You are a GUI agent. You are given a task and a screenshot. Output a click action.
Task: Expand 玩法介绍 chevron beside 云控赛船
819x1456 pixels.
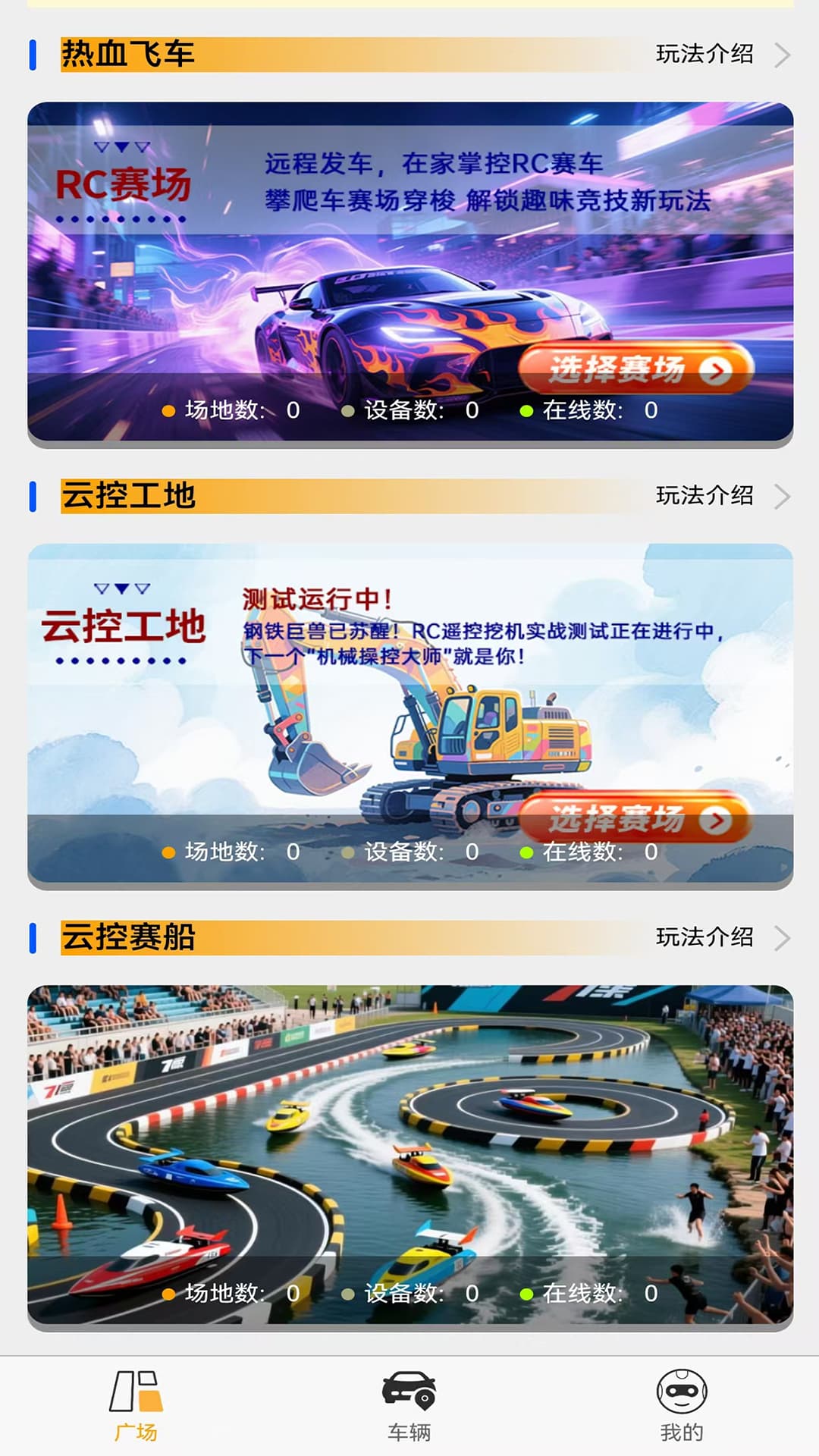point(780,937)
